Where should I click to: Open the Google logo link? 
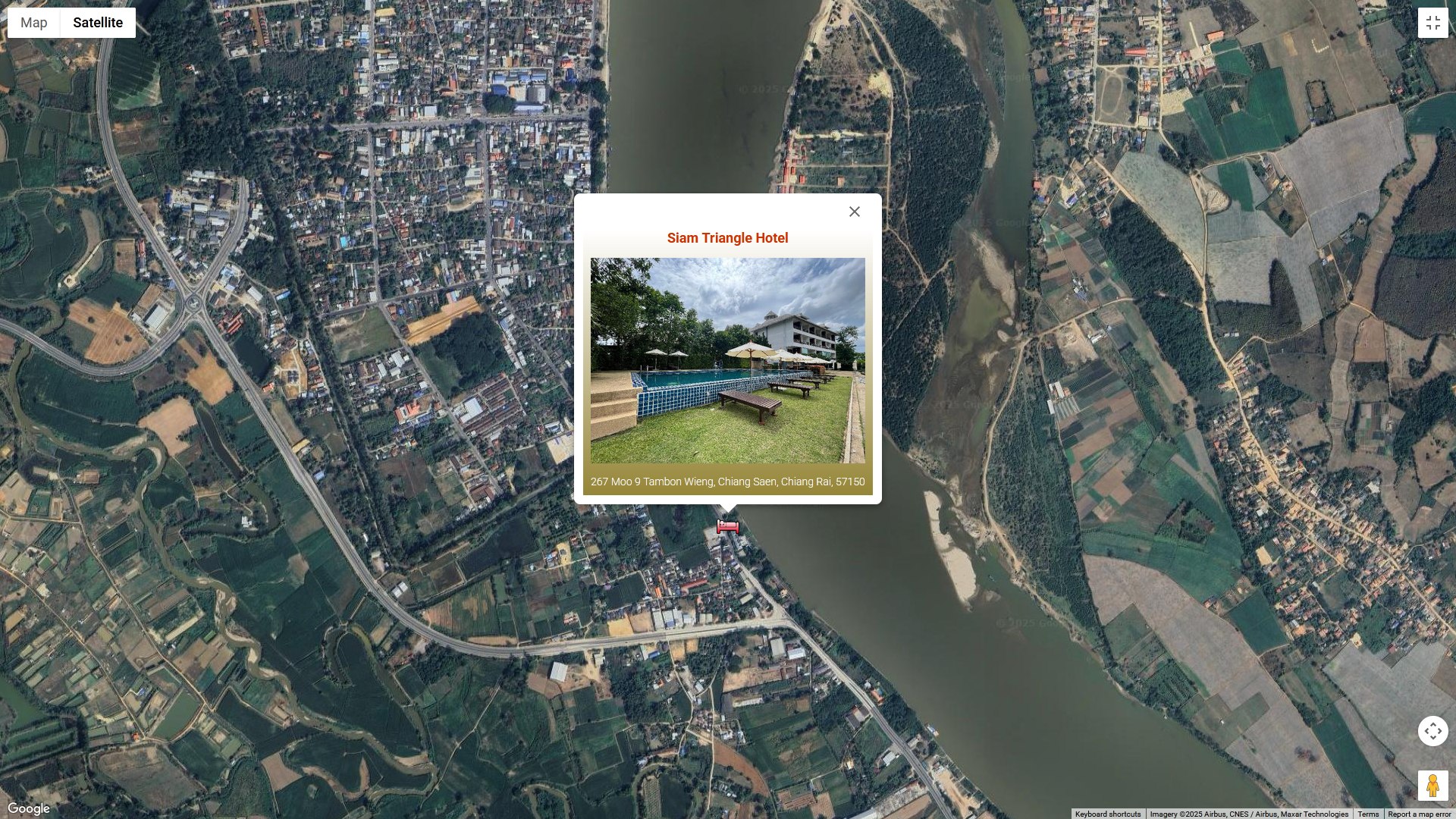(x=29, y=808)
